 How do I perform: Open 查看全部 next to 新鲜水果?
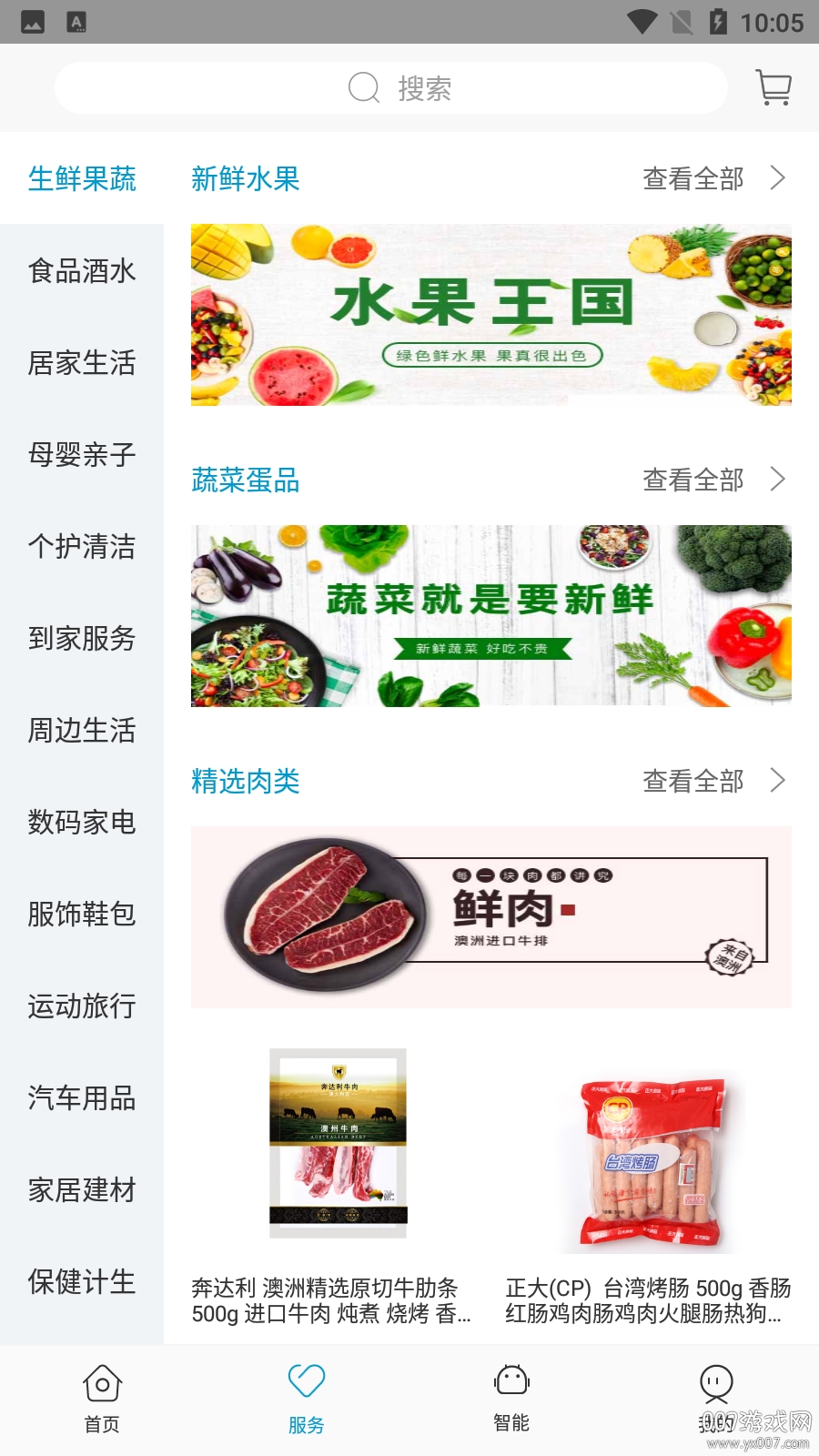tap(693, 178)
